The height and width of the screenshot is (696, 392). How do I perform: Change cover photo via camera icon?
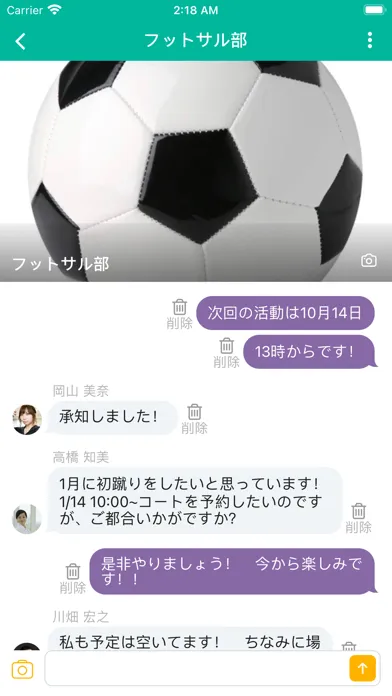pos(369,261)
